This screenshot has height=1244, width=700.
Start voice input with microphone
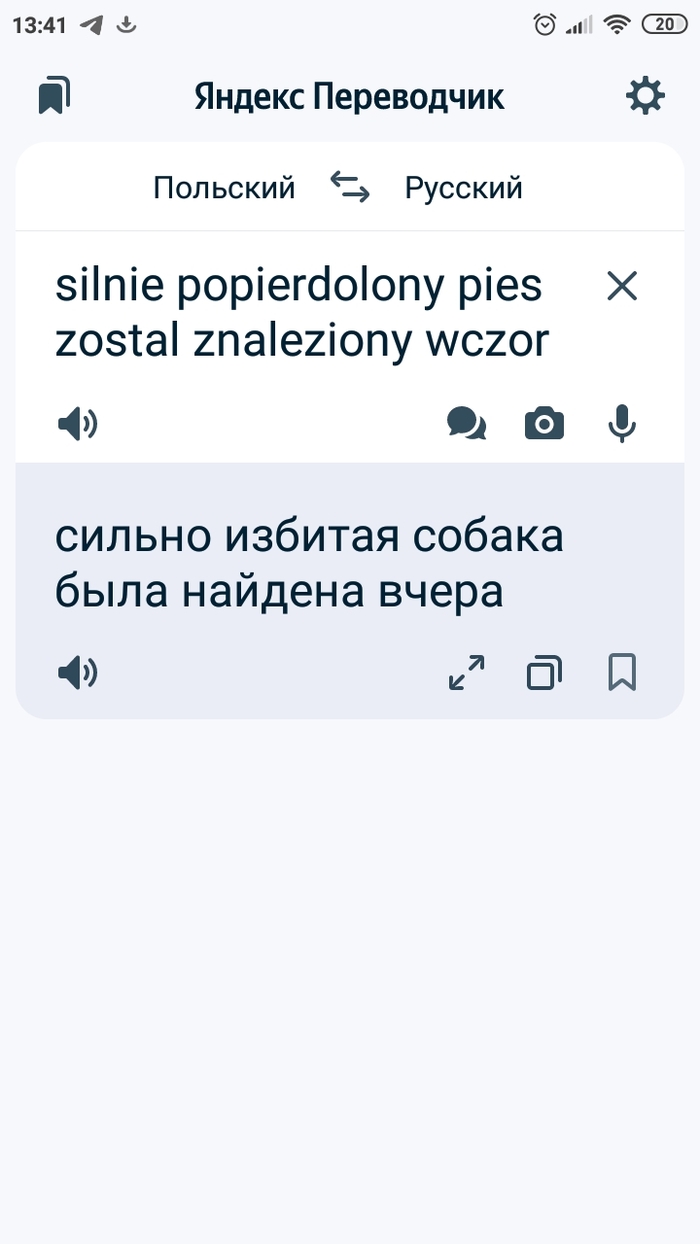point(622,424)
